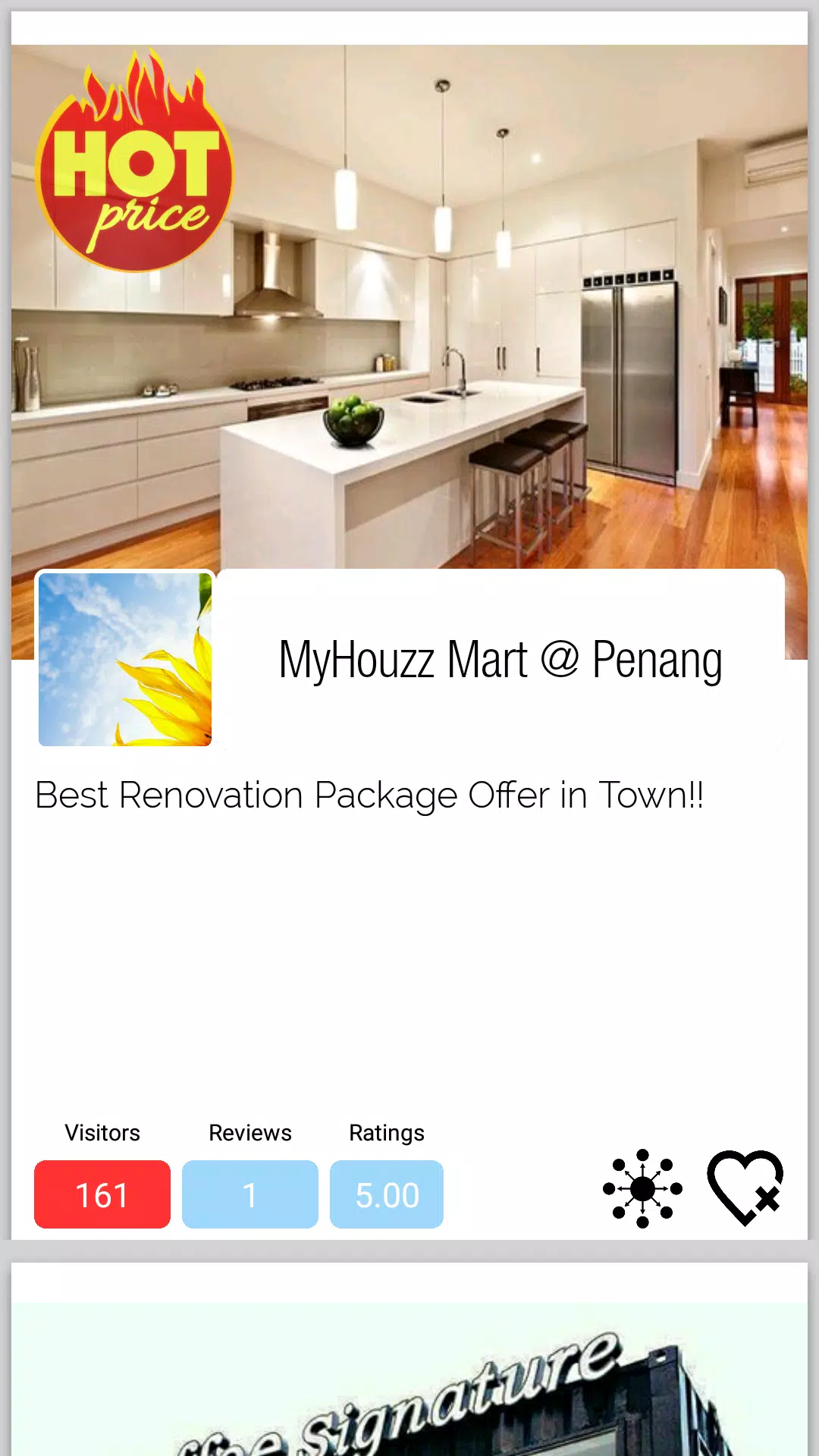Tap the sunflower profile picture
The image size is (819, 1456).
click(125, 659)
